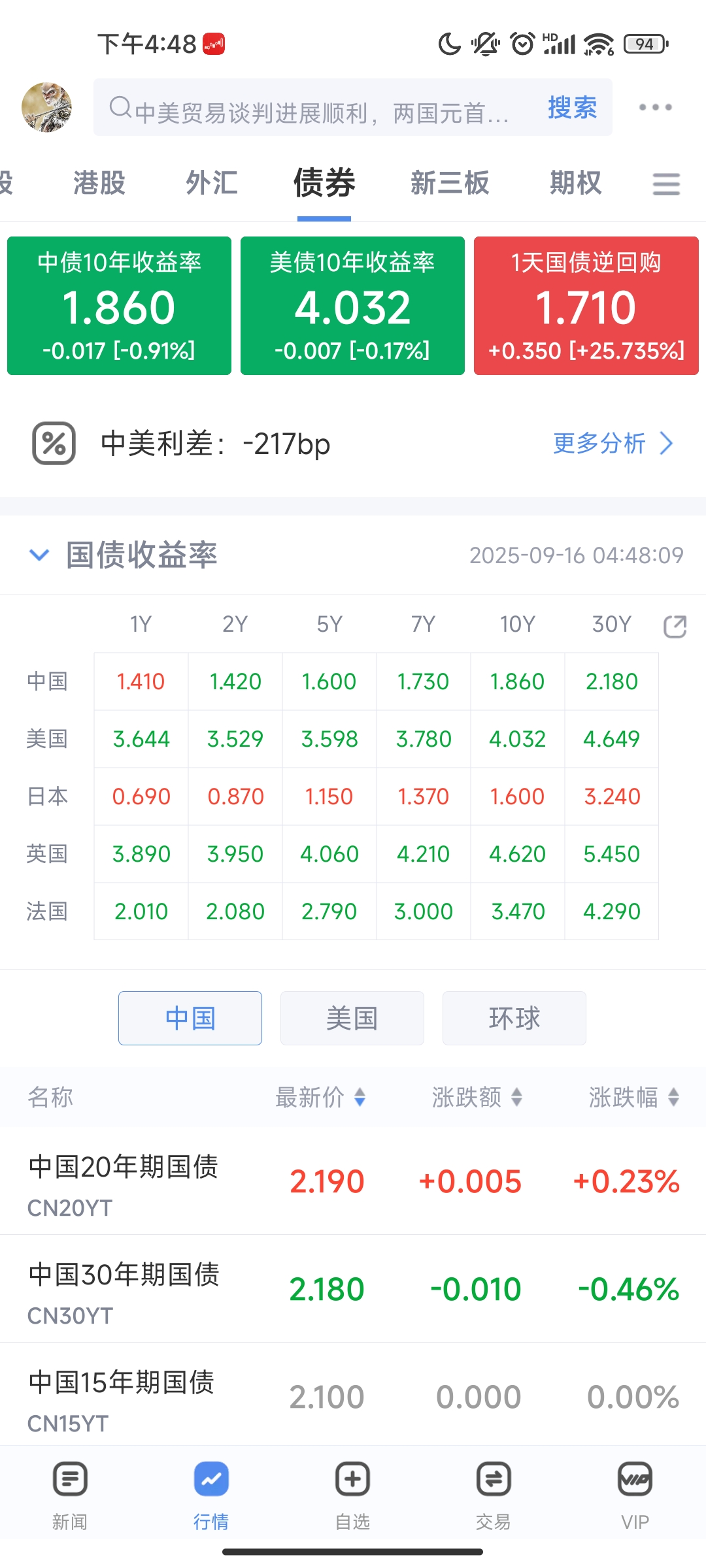The height and width of the screenshot is (1568, 706).
Task: Open the three-dot overflow menu
Action: (x=655, y=108)
